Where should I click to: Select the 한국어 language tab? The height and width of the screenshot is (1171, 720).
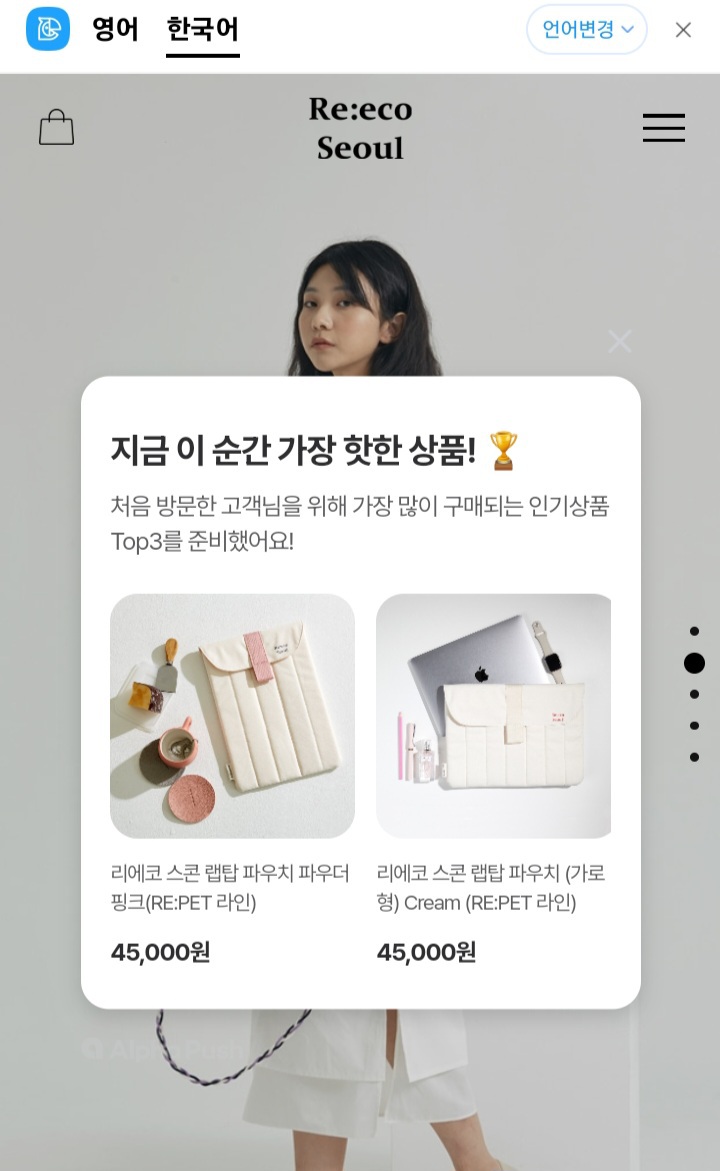[x=202, y=29]
